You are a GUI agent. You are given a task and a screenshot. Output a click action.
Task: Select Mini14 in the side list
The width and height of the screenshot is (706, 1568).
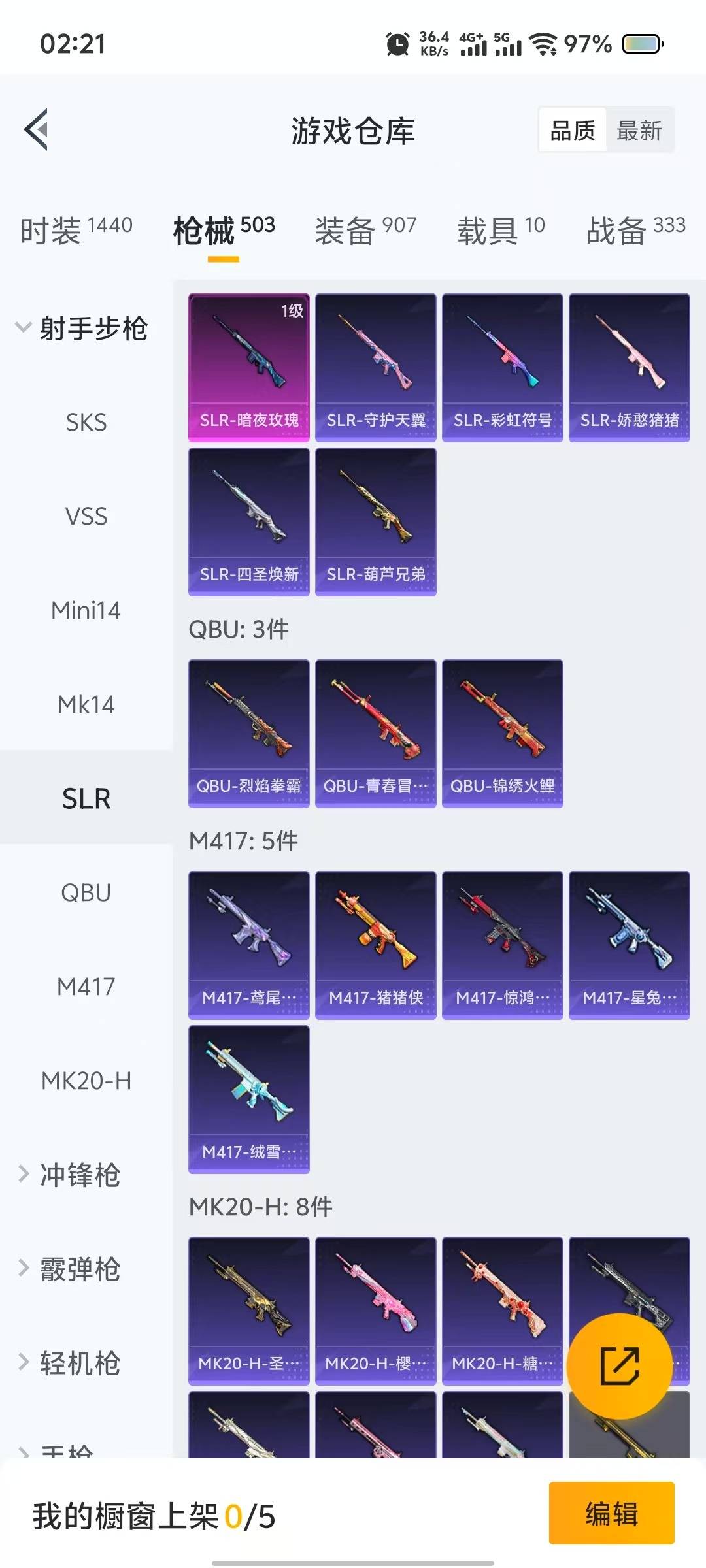click(86, 610)
